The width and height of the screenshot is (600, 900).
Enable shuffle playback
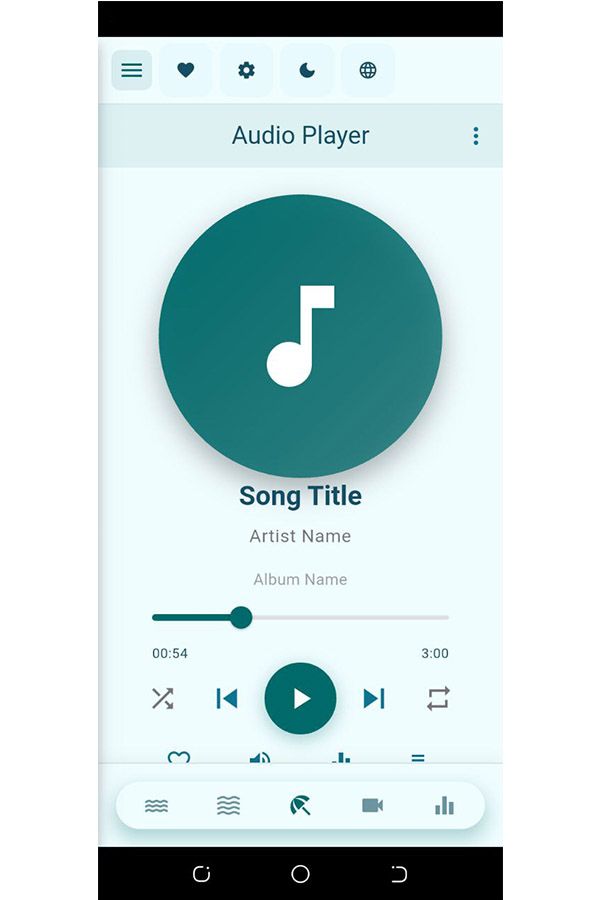click(162, 698)
